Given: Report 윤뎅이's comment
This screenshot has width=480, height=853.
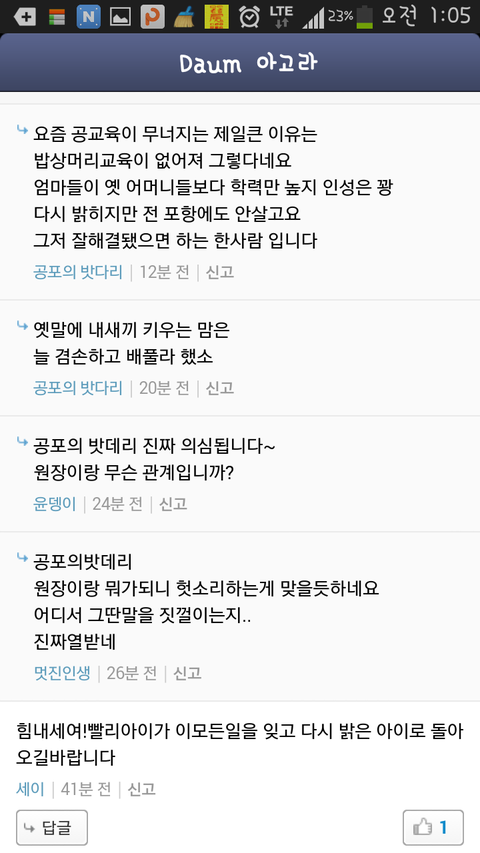Looking at the screenshot, I should coord(173,504).
